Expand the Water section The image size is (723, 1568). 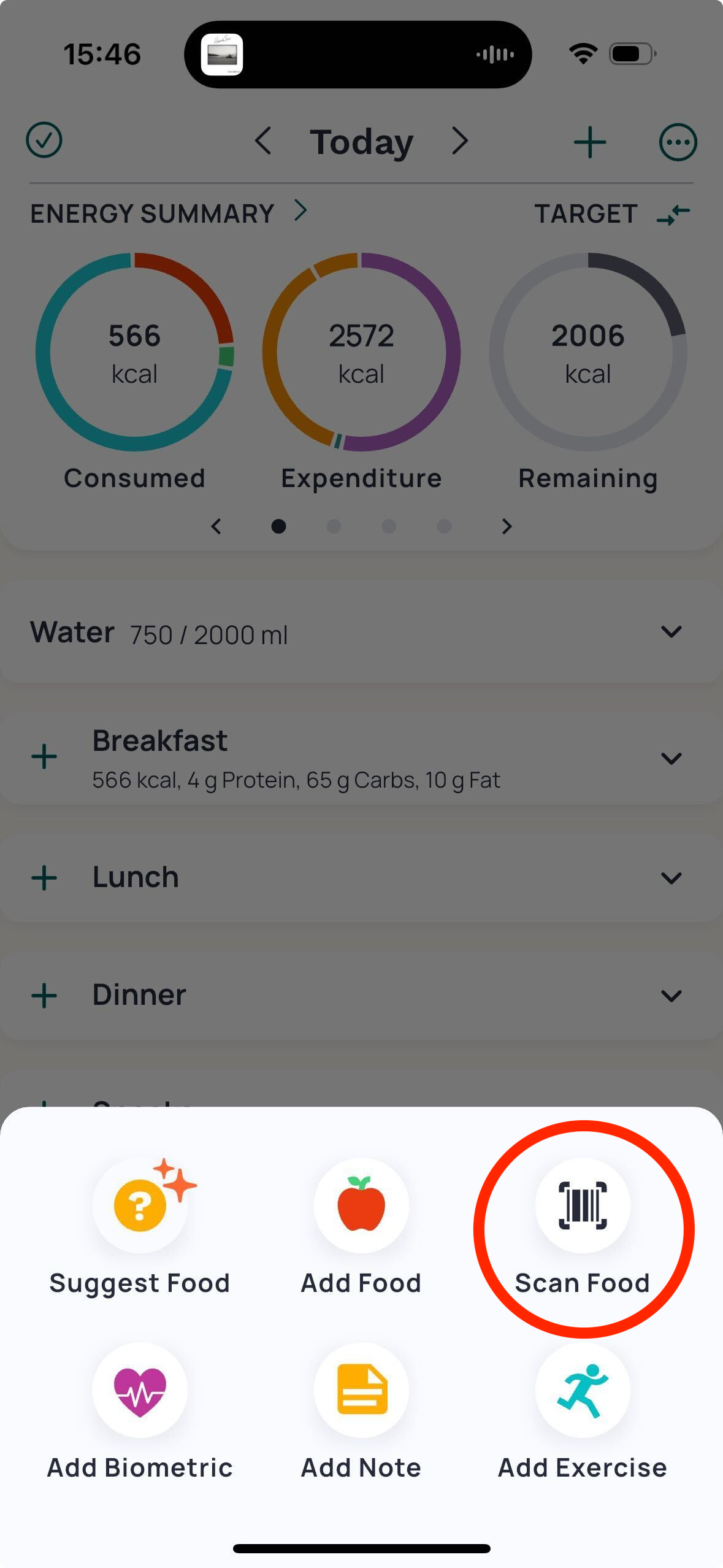(671, 632)
